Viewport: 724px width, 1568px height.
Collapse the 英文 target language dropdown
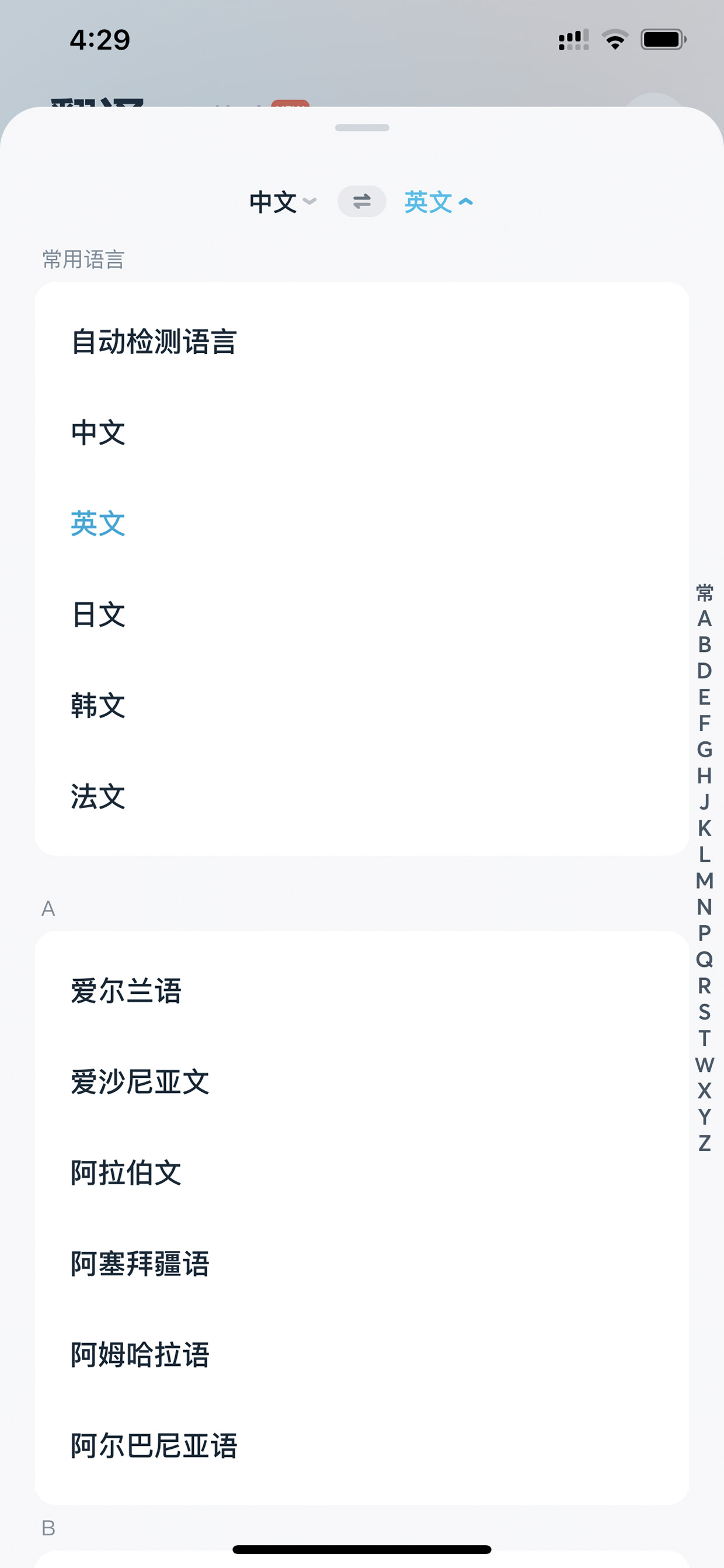438,202
